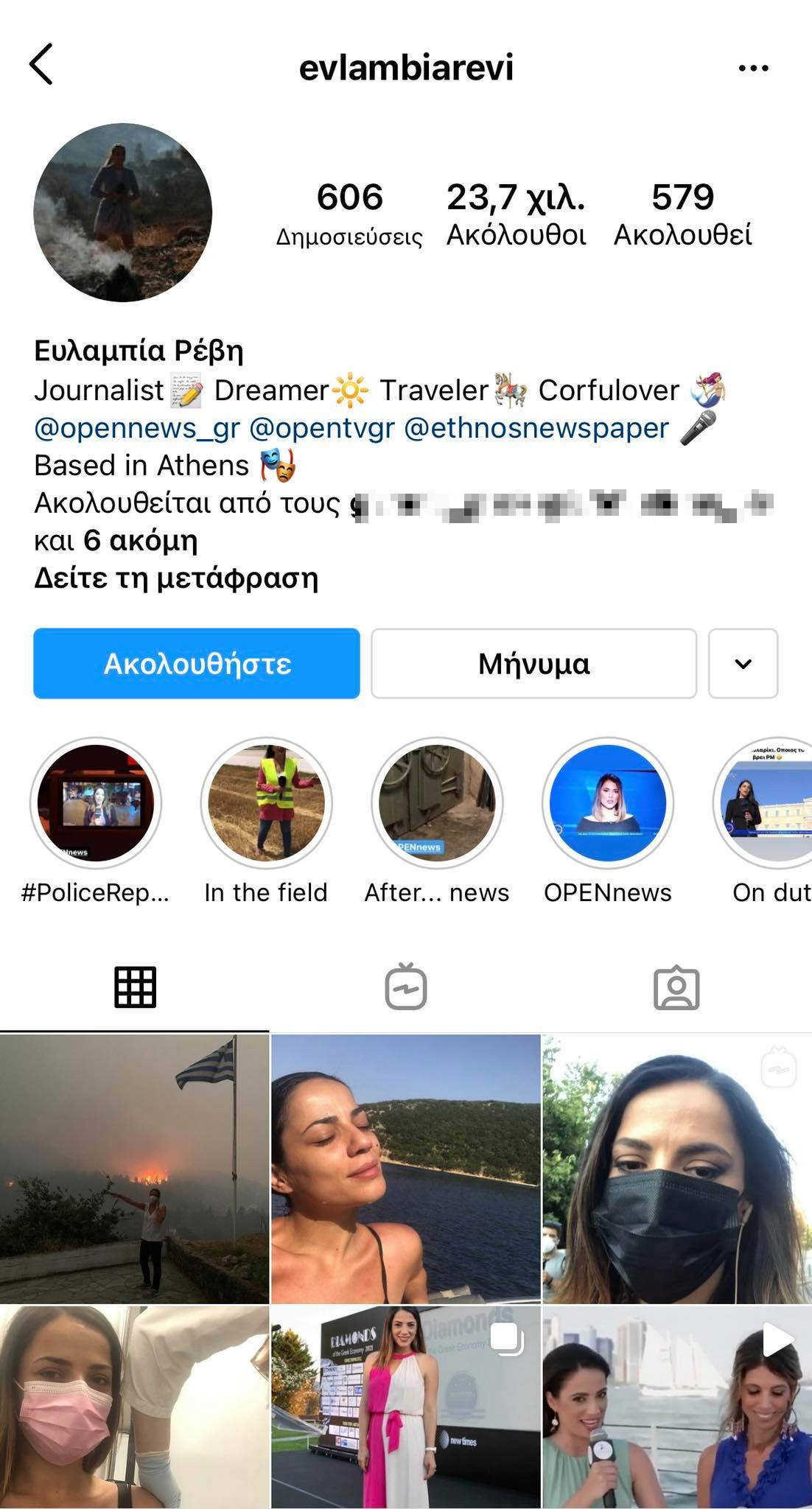Open the @opennews_gr profile link
This screenshot has height=1509, width=812.
pos(137,428)
